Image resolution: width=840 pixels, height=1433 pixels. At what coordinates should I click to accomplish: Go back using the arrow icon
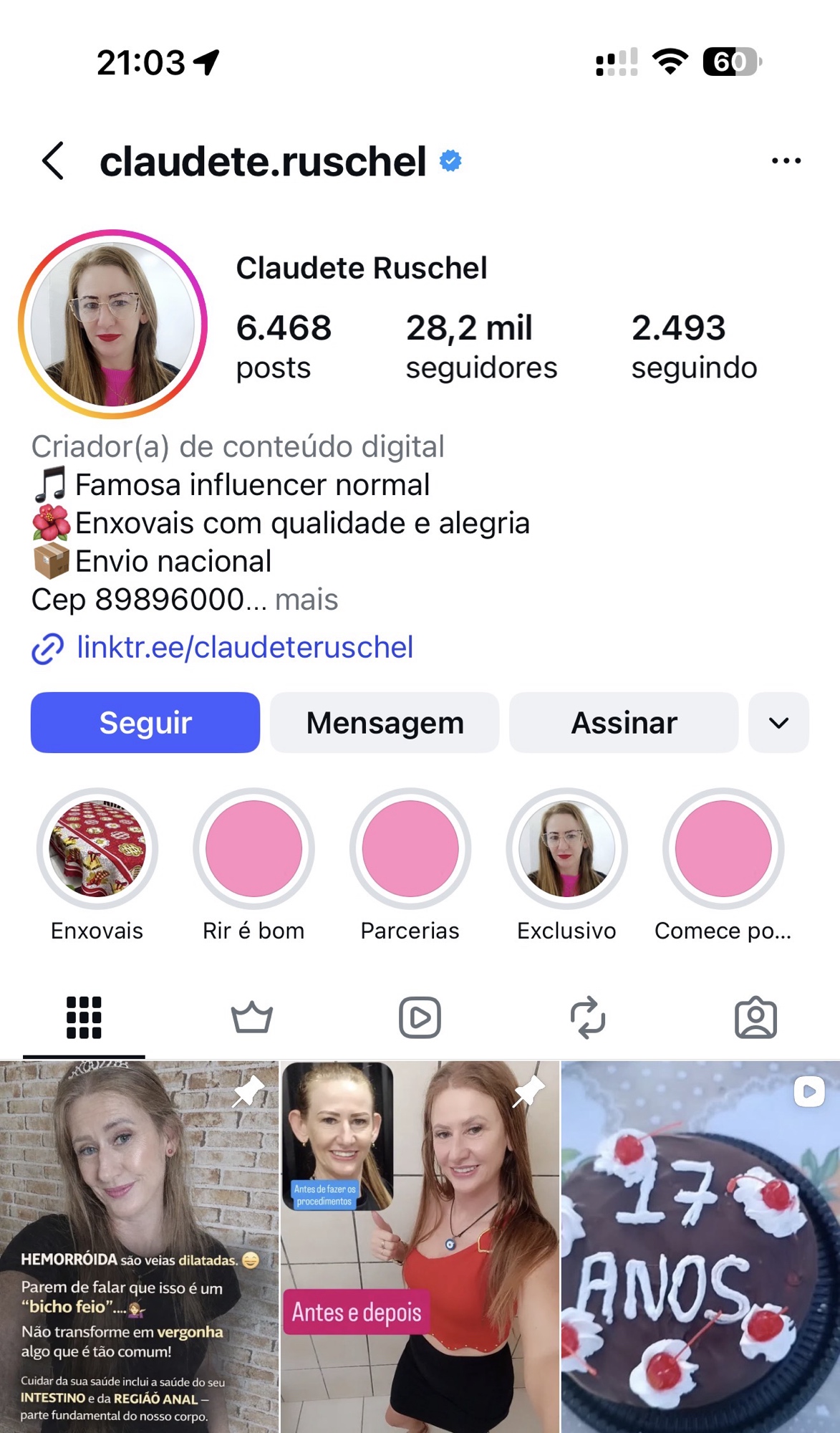(x=54, y=160)
